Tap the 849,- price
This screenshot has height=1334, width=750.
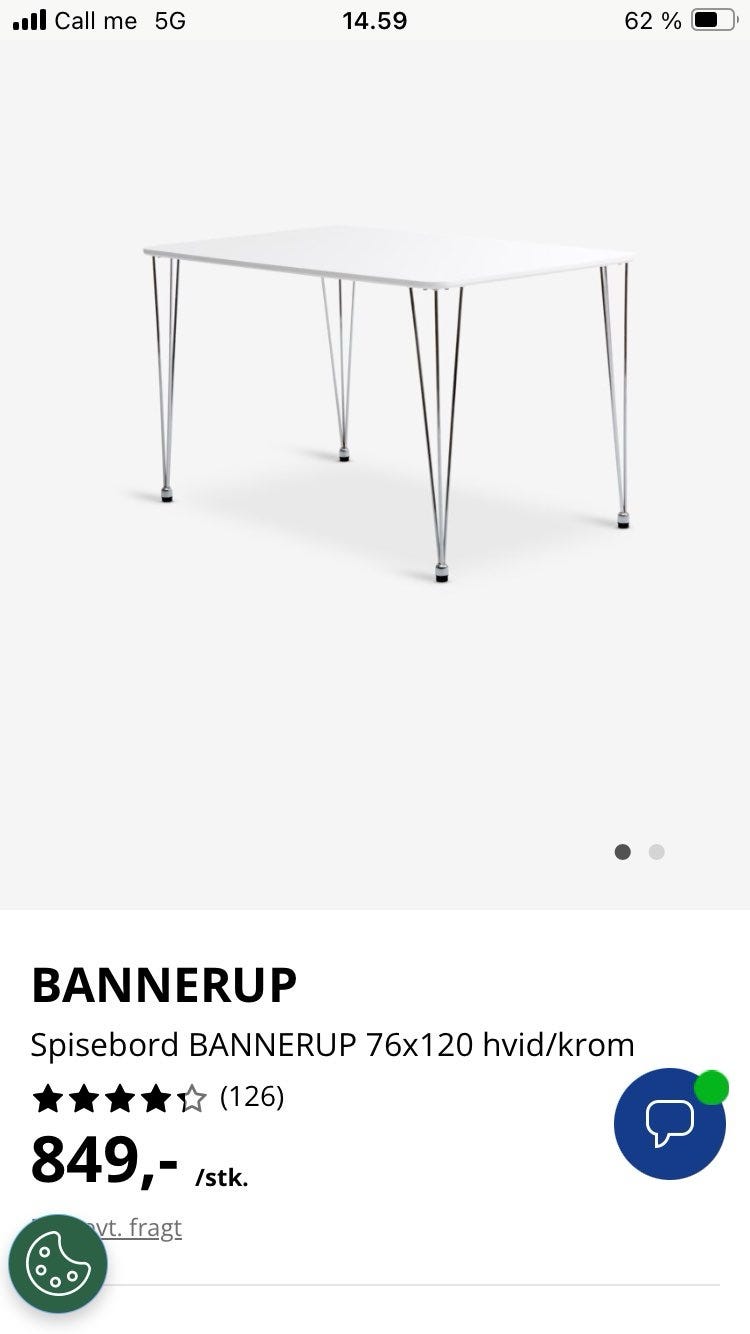[100, 1160]
